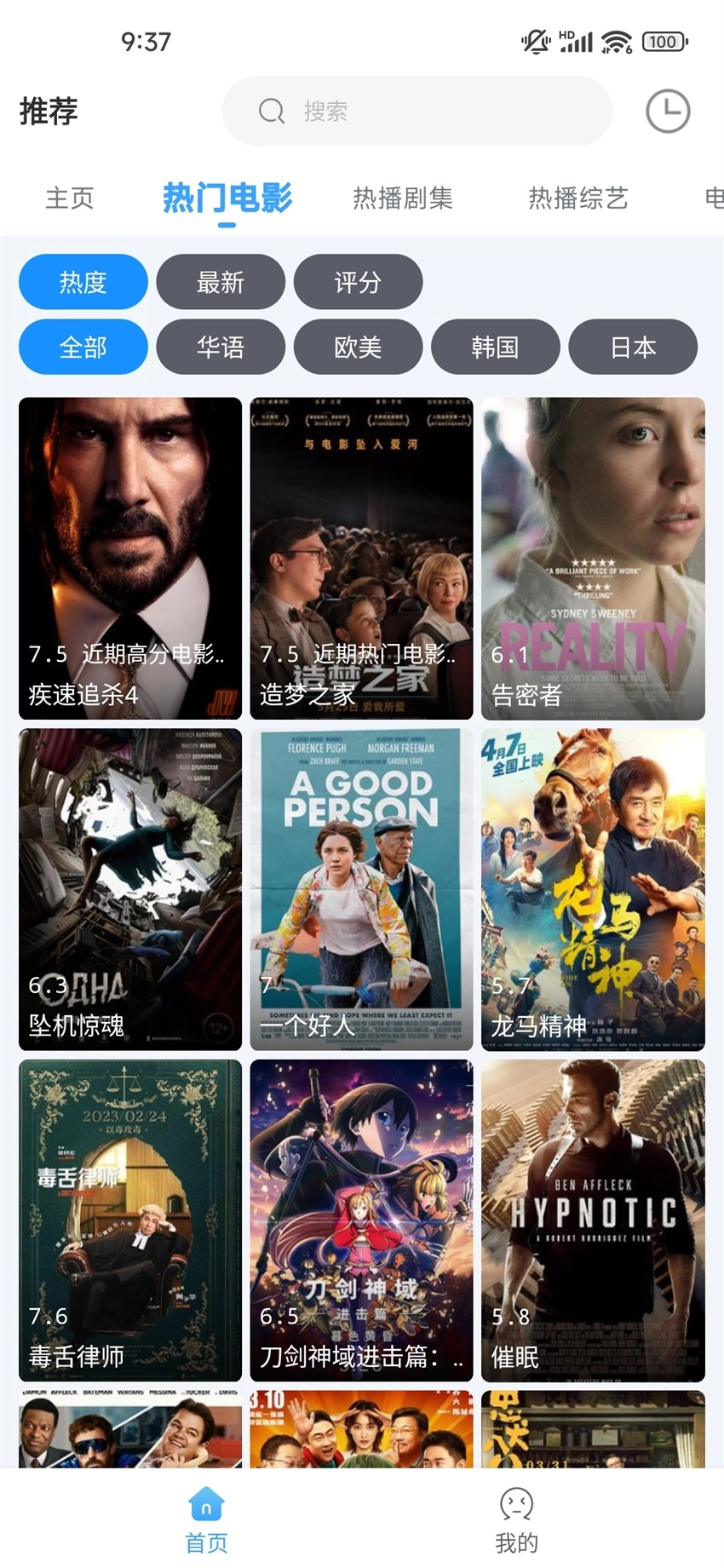This screenshot has width=724, height=1568.
Task: Open the movie 疾速追杀4
Action: [x=130, y=558]
